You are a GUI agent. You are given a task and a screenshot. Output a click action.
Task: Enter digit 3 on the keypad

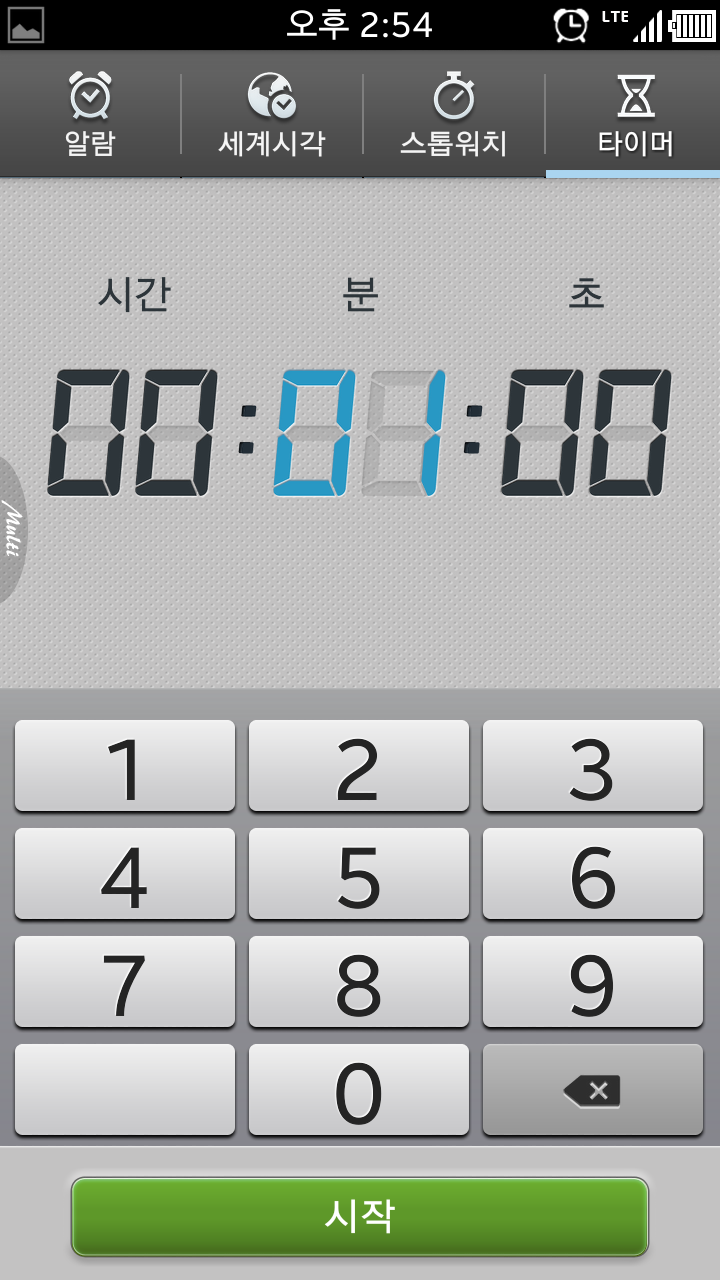[593, 766]
